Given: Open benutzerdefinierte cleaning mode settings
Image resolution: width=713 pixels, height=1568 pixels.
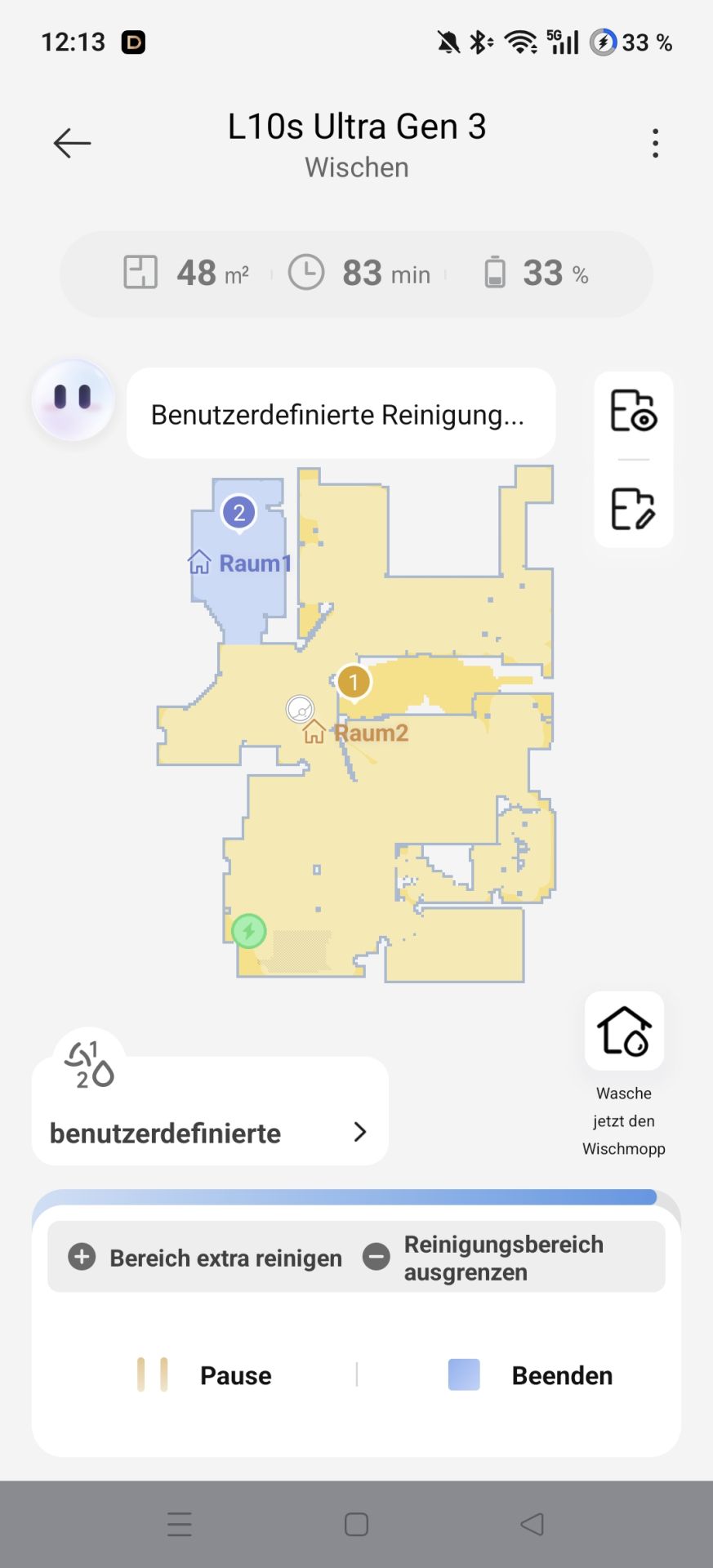Looking at the screenshot, I should (x=210, y=1132).
